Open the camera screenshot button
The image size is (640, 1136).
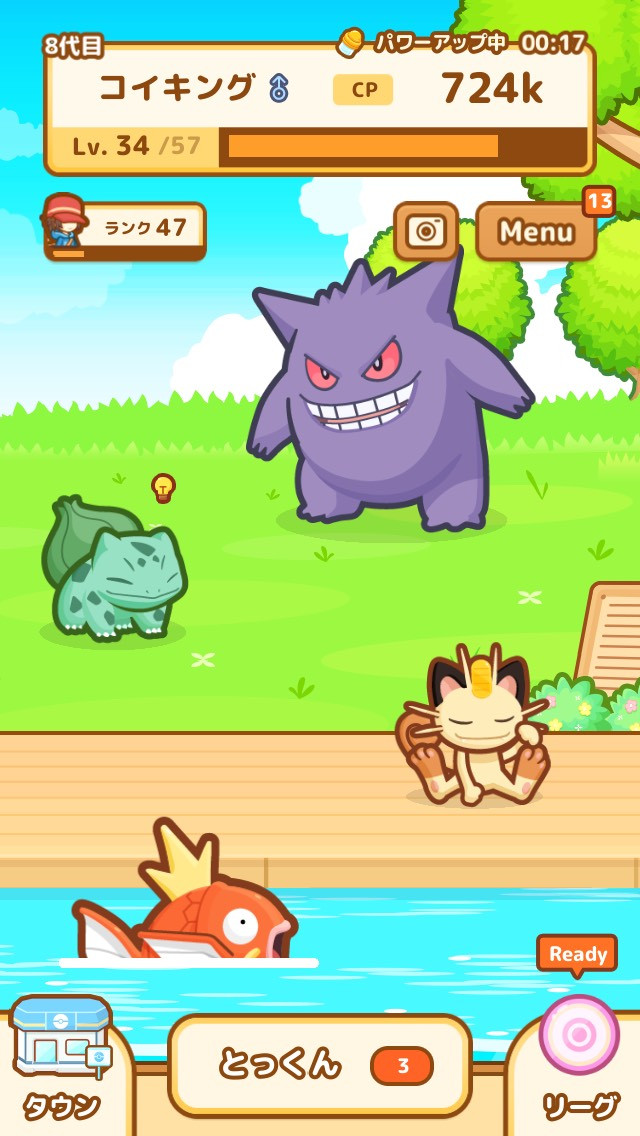click(x=426, y=231)
